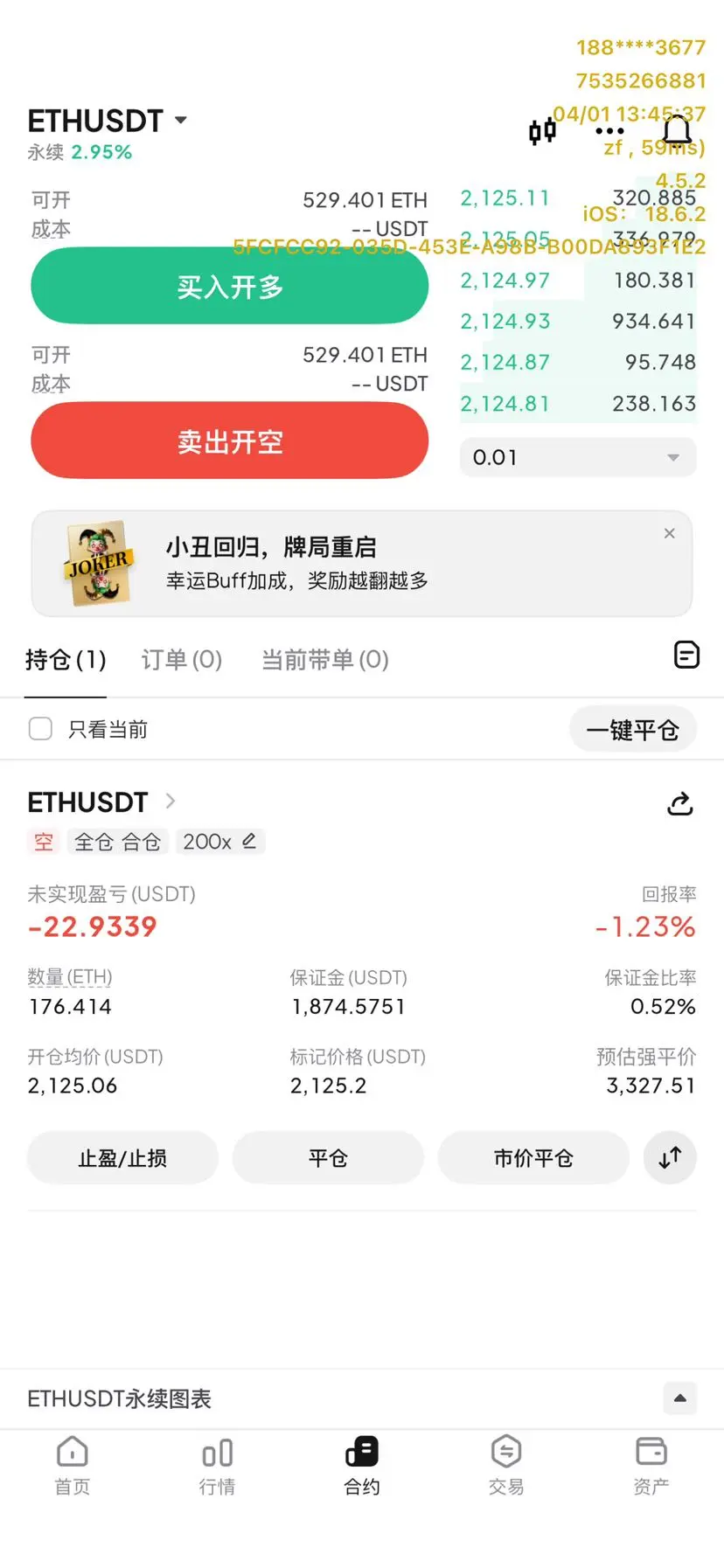This screenshot has width=724, height=1568.
Task: Set 止盈/止损 for the position
Action: tap(122, 1158)
